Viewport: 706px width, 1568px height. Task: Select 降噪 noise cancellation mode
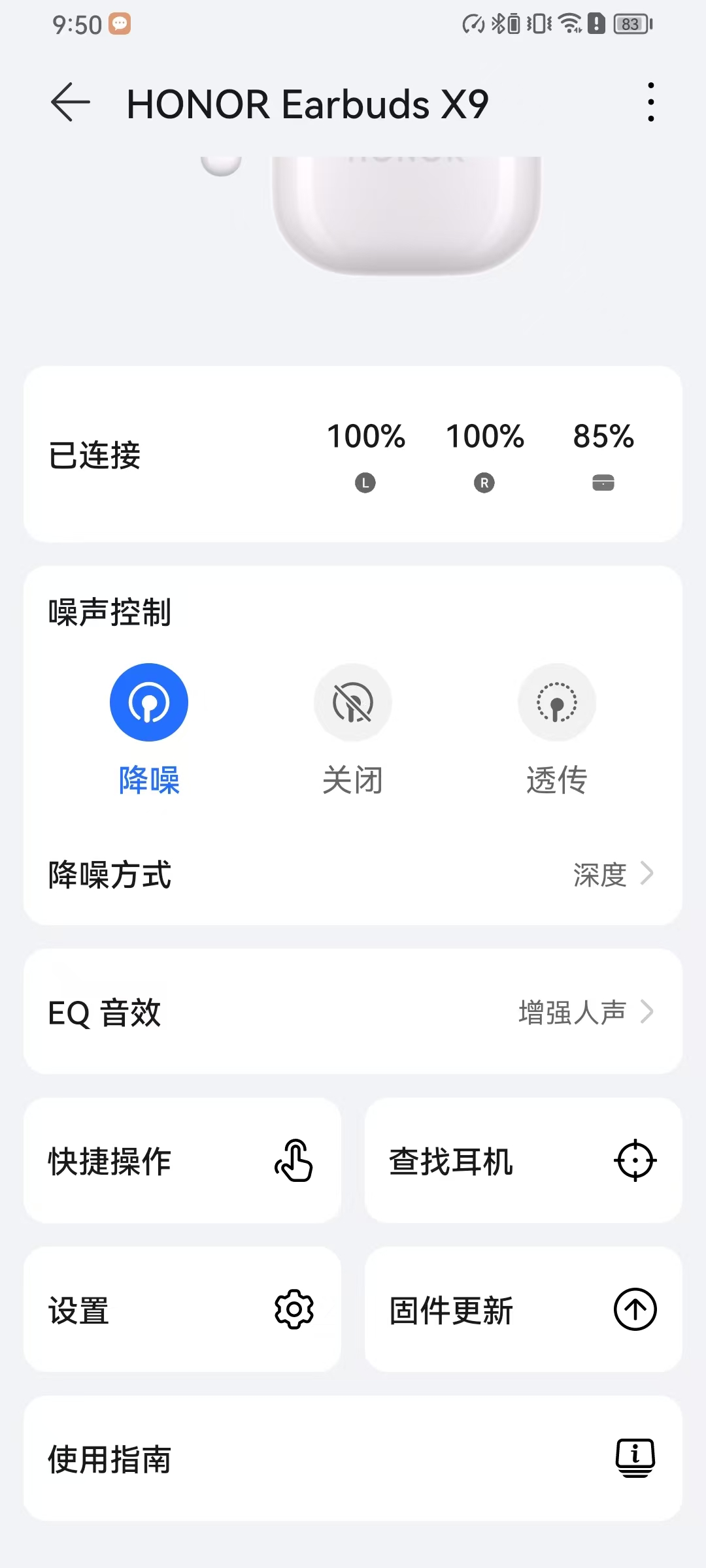tap(149, 703)
